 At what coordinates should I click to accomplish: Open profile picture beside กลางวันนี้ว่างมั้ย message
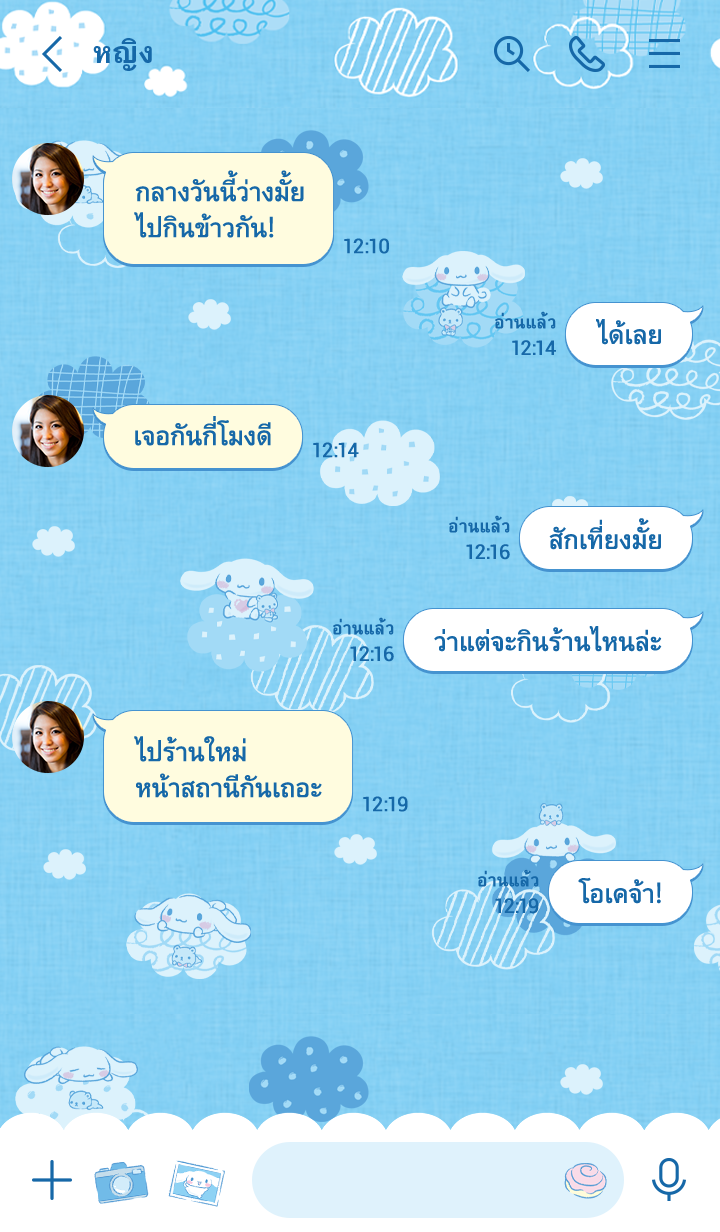click(48, 179)
